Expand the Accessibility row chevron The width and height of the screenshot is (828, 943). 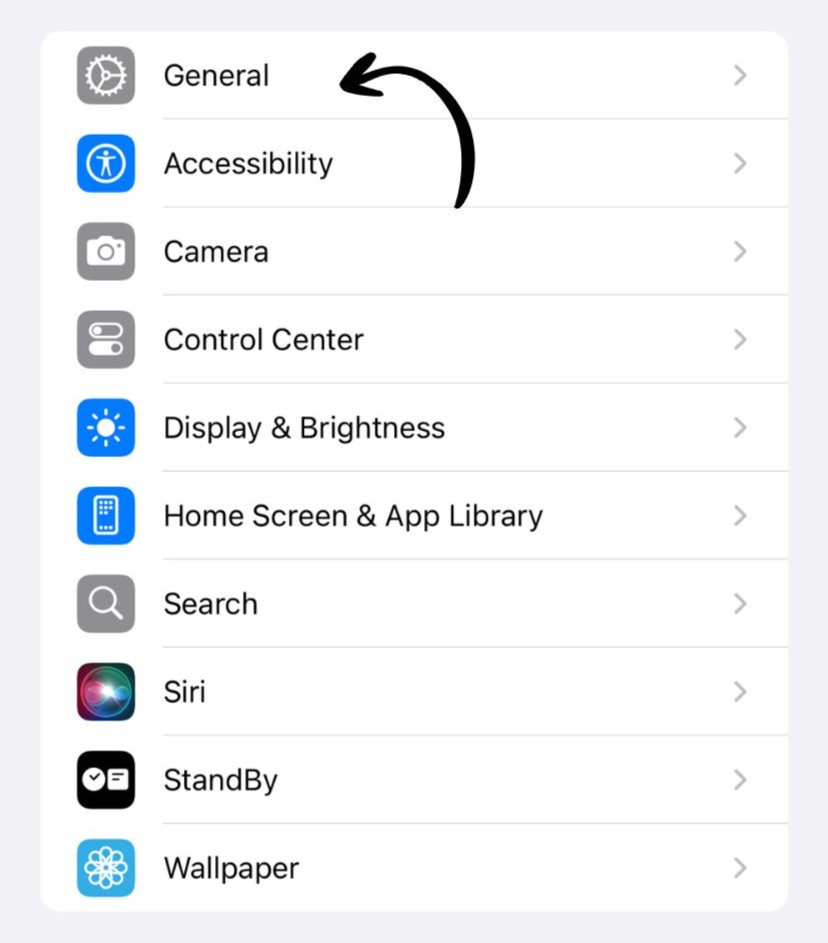pyautogui.click(x=740, y=163)
